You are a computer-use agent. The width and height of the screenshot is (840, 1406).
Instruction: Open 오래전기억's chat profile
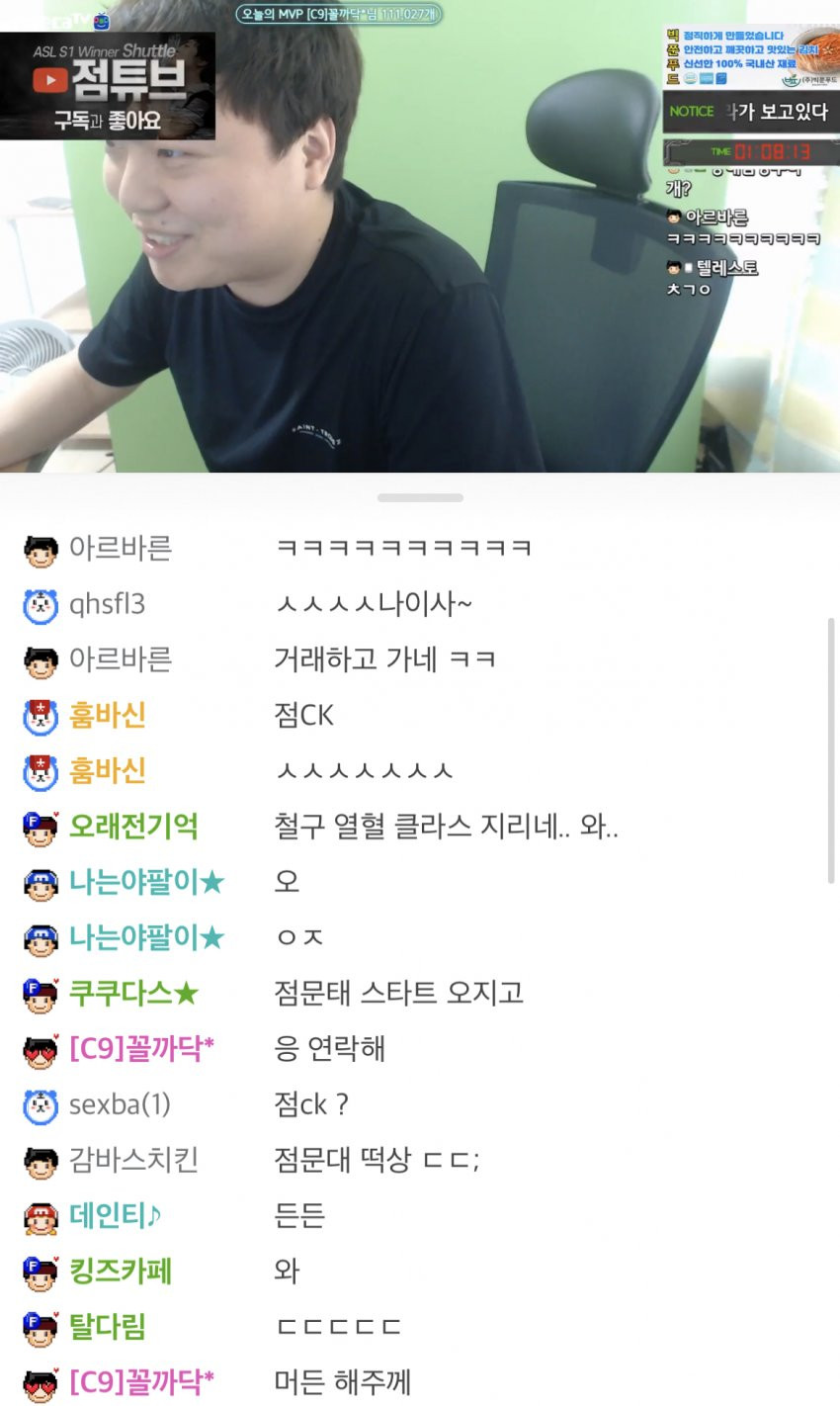132,827
